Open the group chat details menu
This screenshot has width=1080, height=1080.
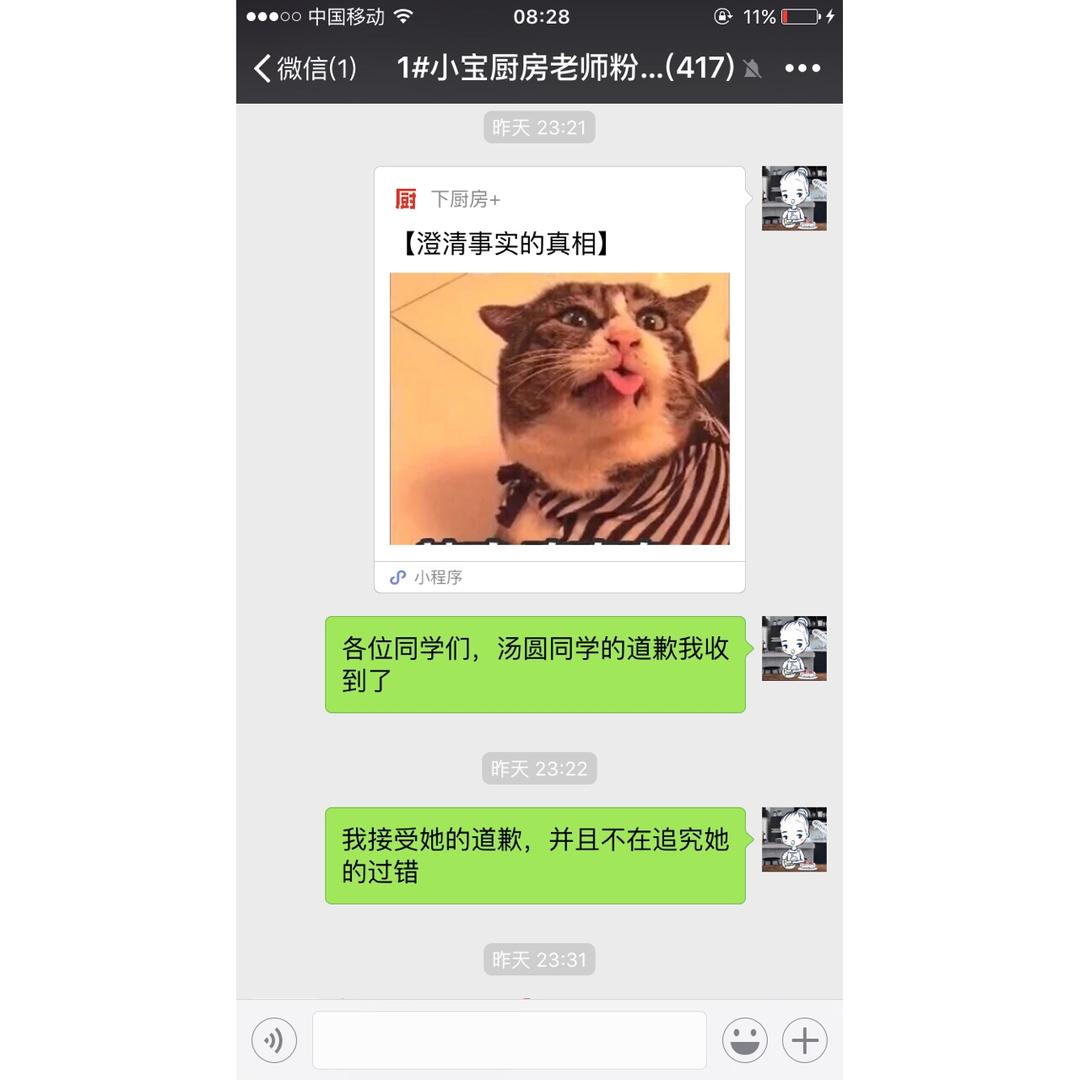pos(802,68)
